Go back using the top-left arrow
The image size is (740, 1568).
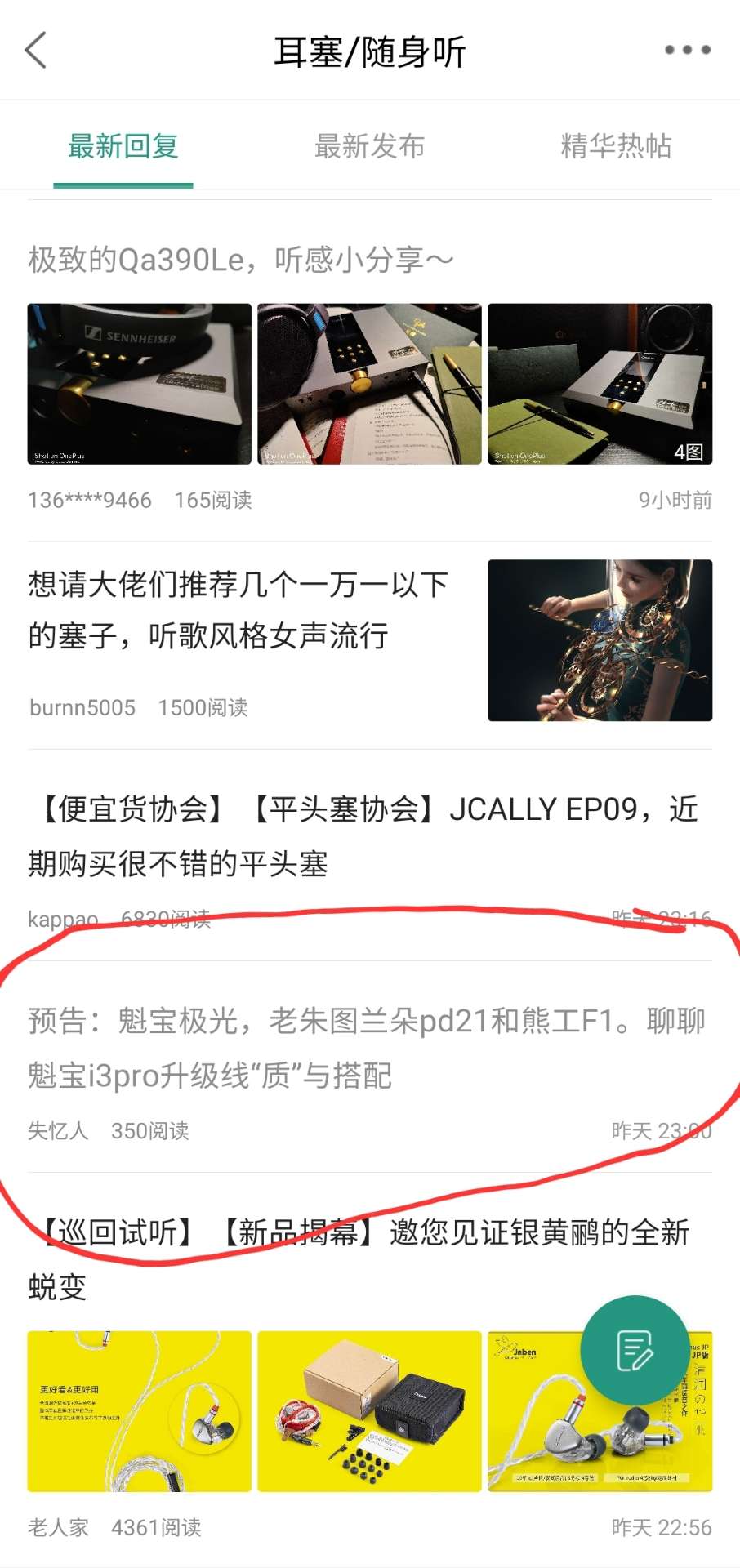coord(36,51)
